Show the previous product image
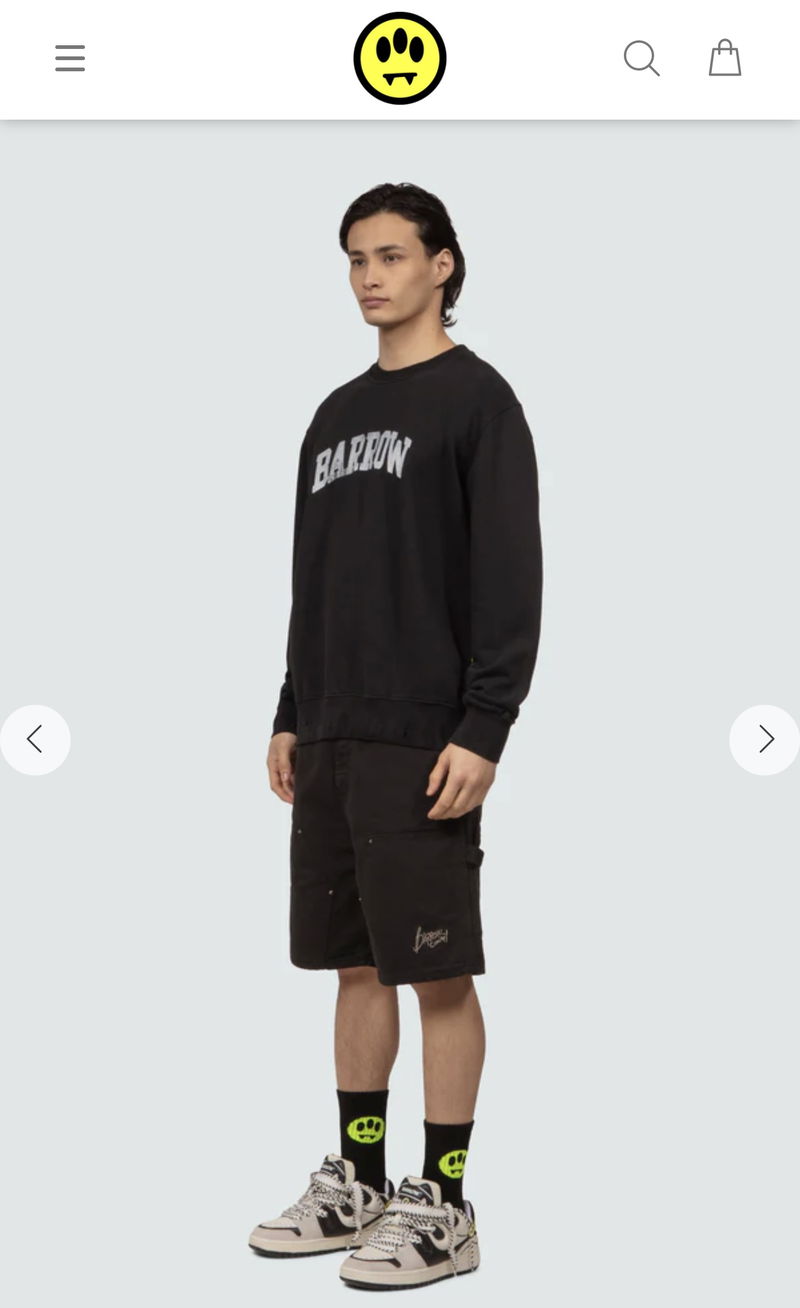 pyautogui.click(x=35, y=740)
